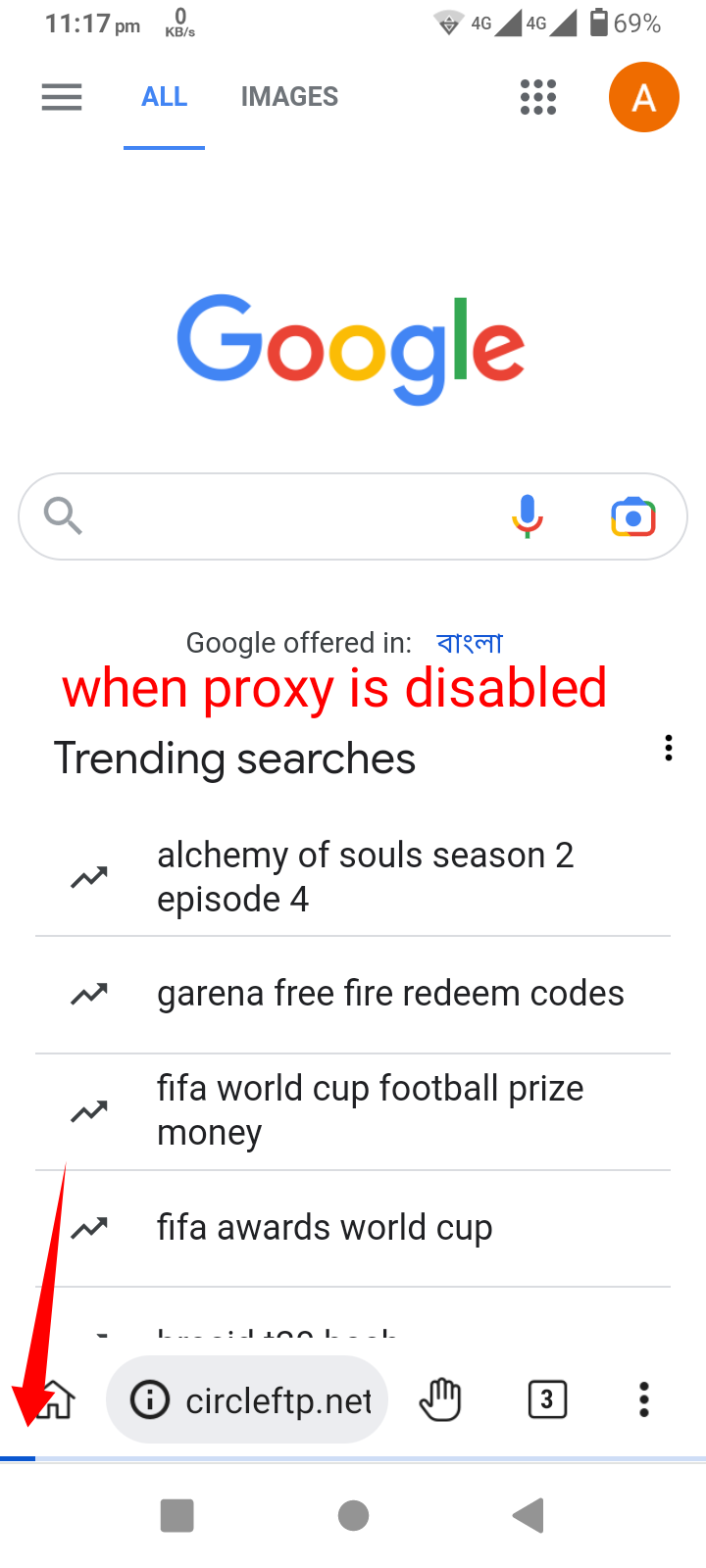The image size is (706, 1568).
Task: Open the account profile avatar
Action: click(x=643, y=97)
